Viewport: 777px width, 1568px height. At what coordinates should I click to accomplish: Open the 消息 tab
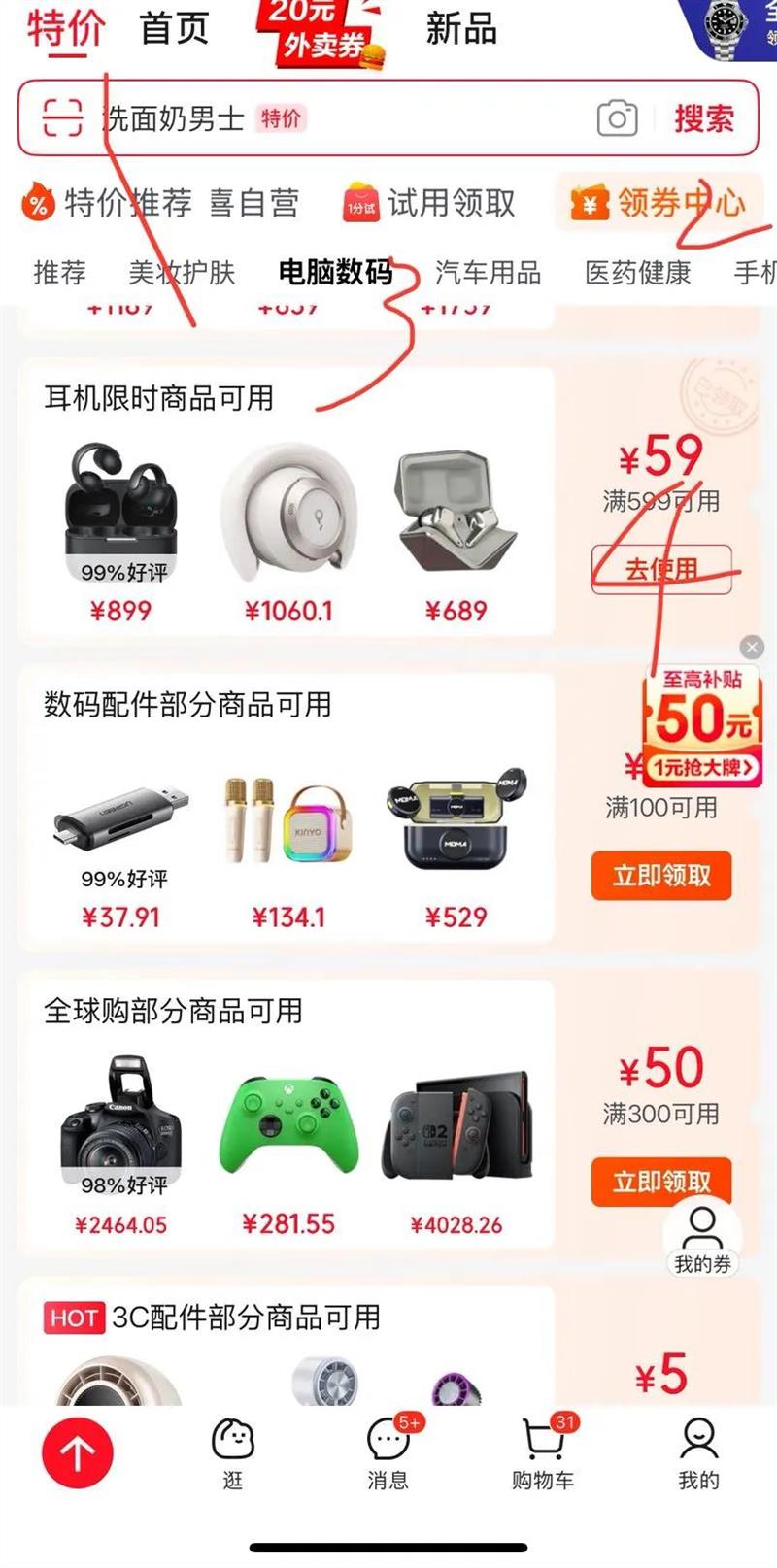coord(388,1451)
